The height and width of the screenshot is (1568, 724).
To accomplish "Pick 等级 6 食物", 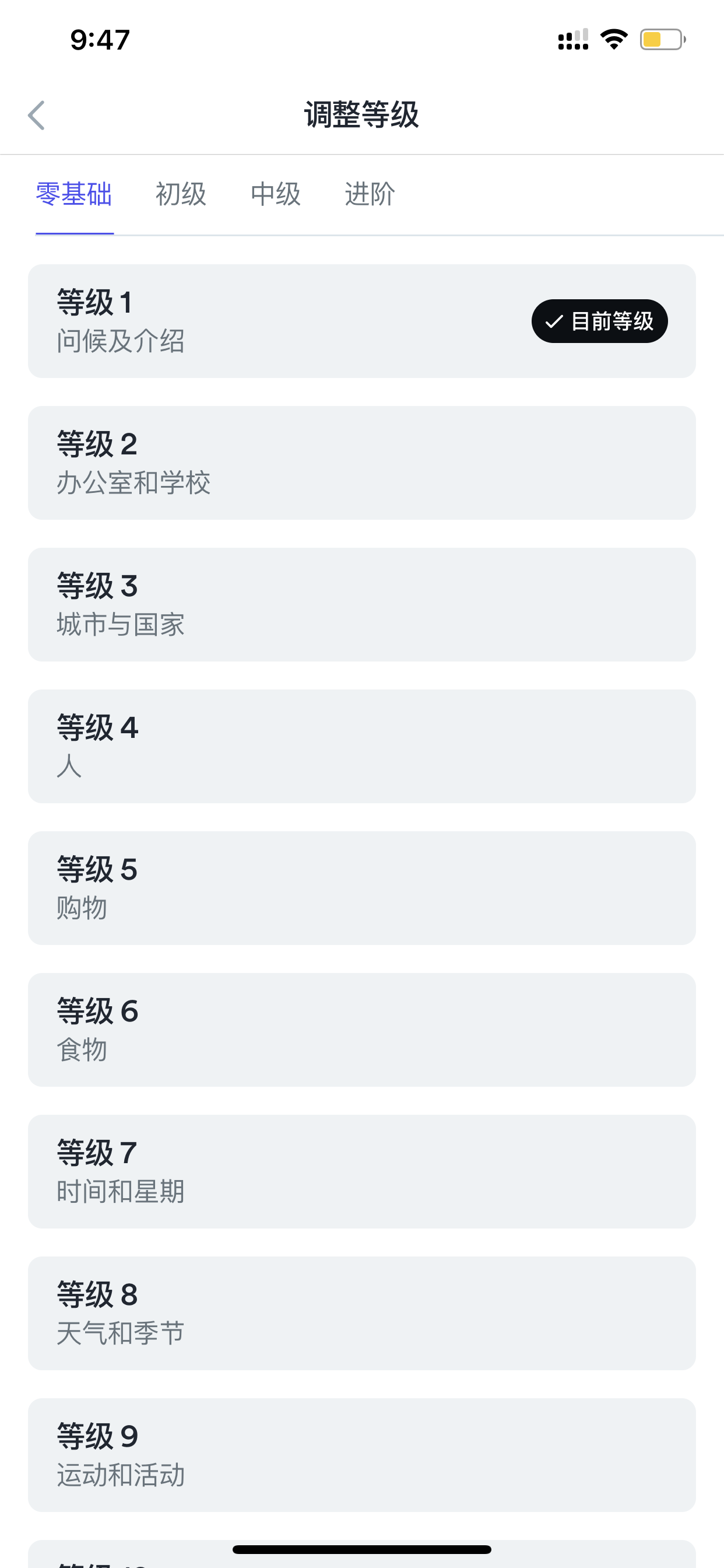I will click(362, 1030).
